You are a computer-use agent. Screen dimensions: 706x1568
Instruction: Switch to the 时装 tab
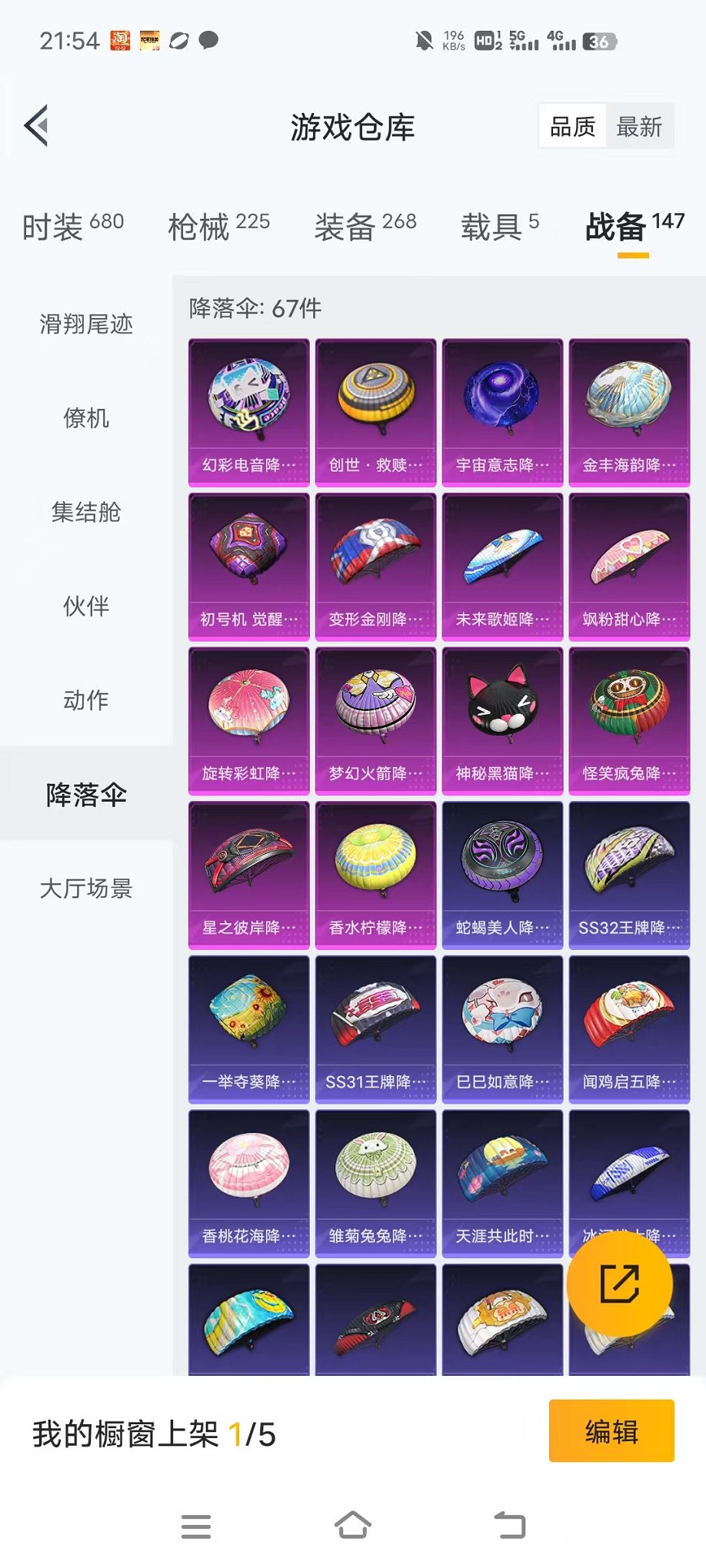pyautogui.click(x=72, y=226)
